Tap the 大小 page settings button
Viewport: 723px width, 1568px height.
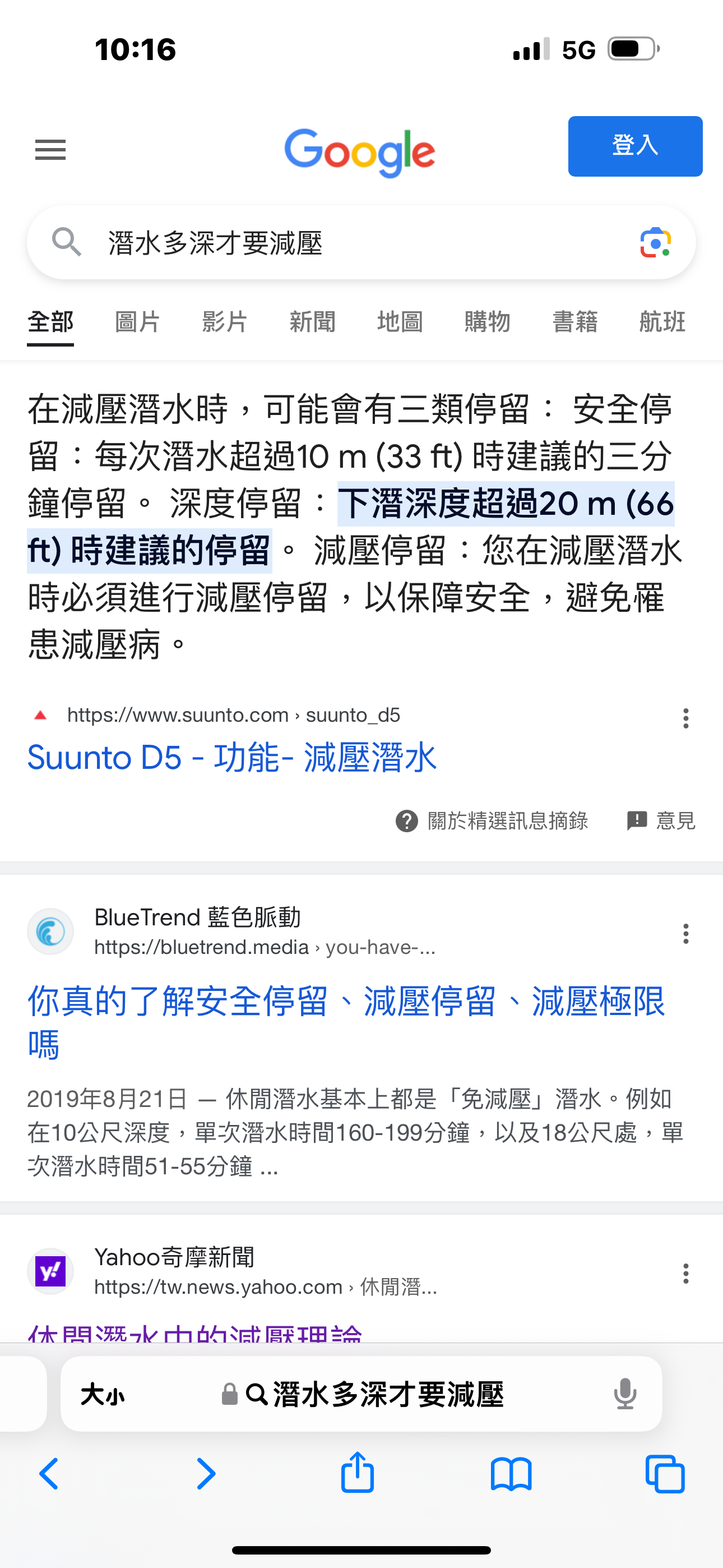103,1394
